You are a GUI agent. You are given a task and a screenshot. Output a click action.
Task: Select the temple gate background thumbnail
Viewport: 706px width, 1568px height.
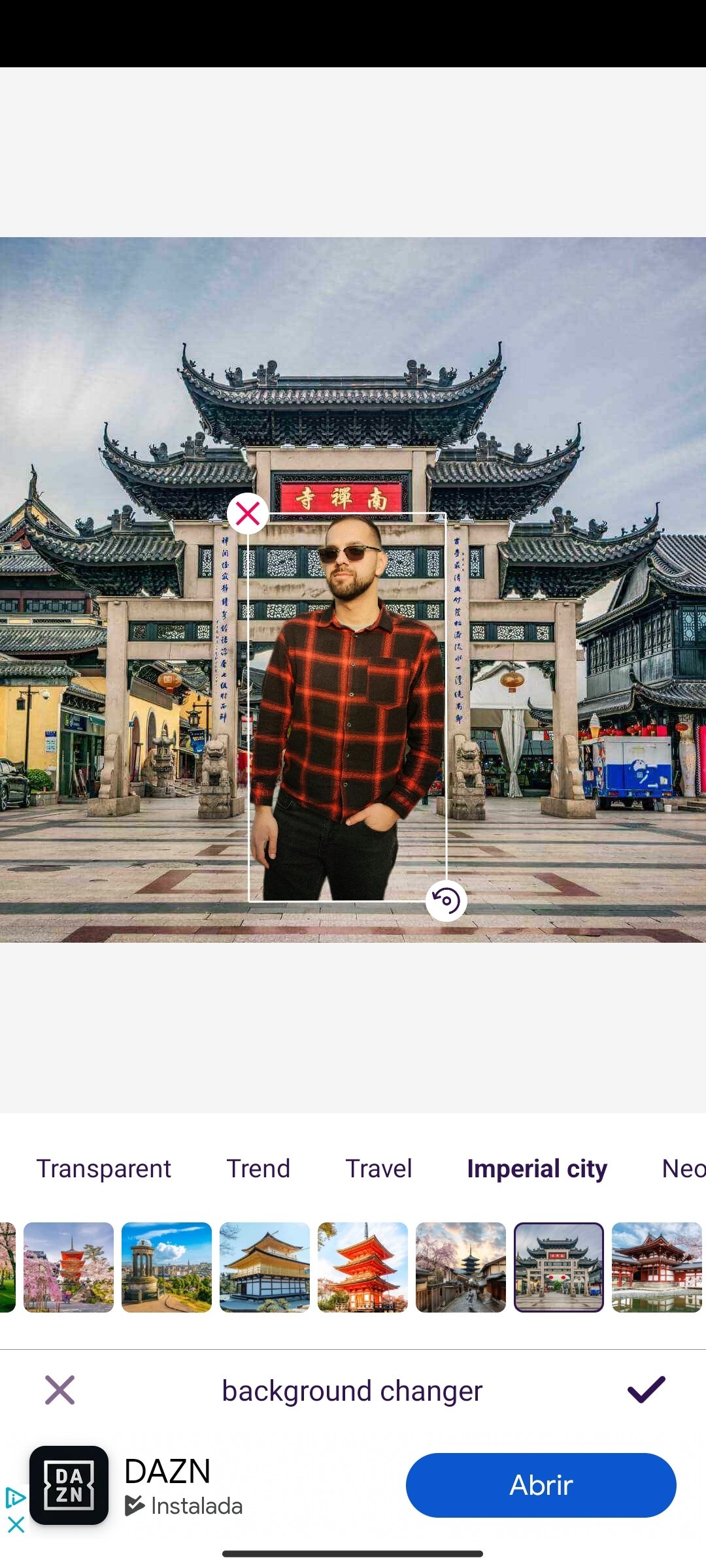click(559, 1267)
